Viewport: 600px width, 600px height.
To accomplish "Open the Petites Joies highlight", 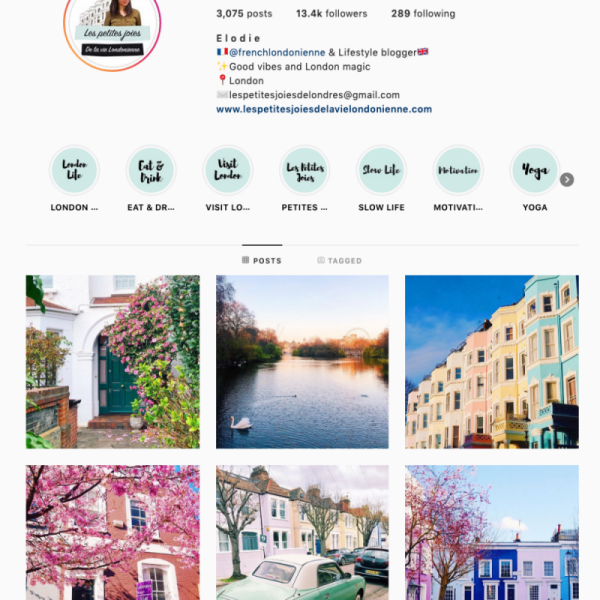I will click(x=305, y=171).
